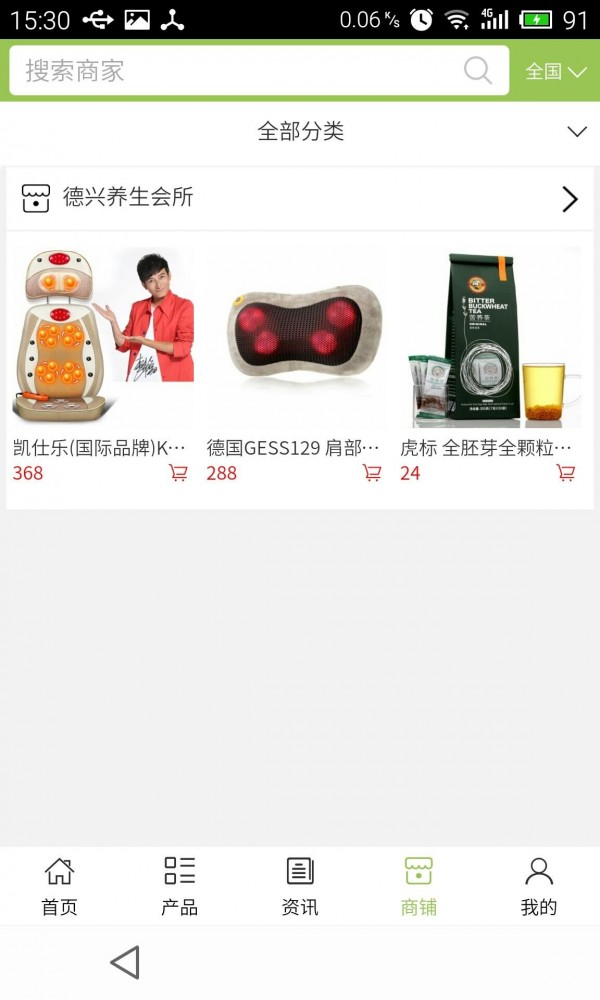Viewport: 600px width, 1000px height.
Task: Select the 商铺 tab
Action: (419, 886)
